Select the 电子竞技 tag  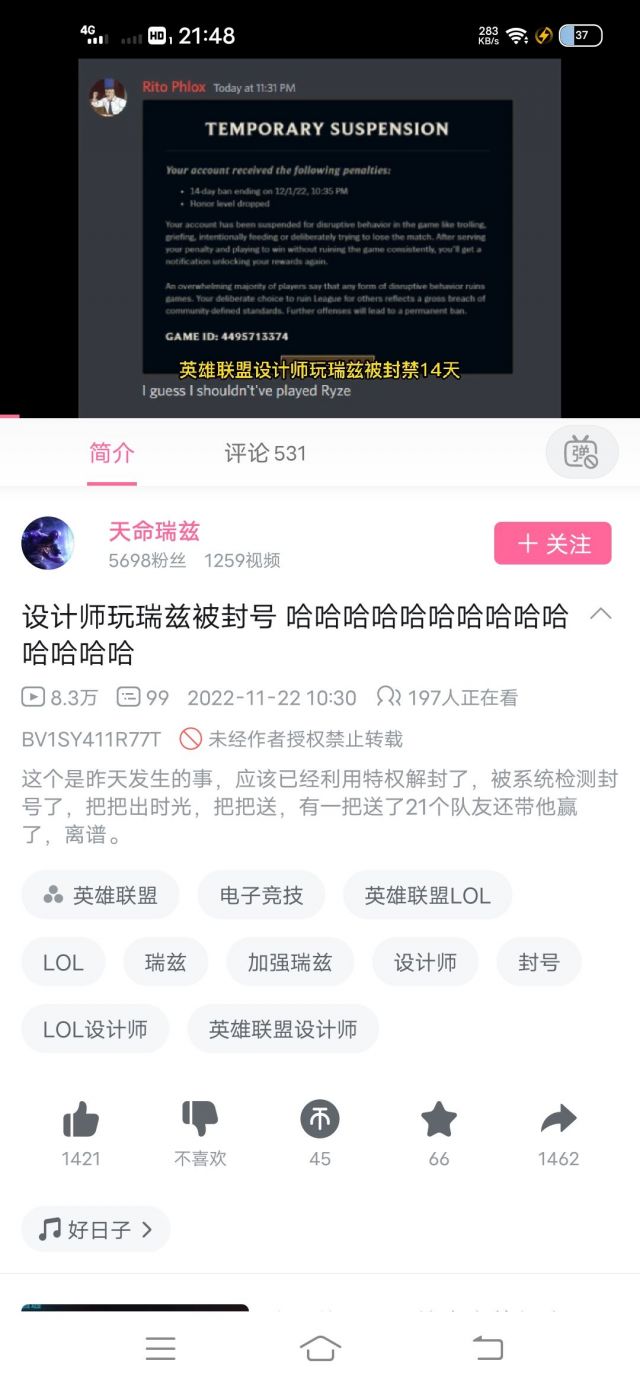point(261,895)
